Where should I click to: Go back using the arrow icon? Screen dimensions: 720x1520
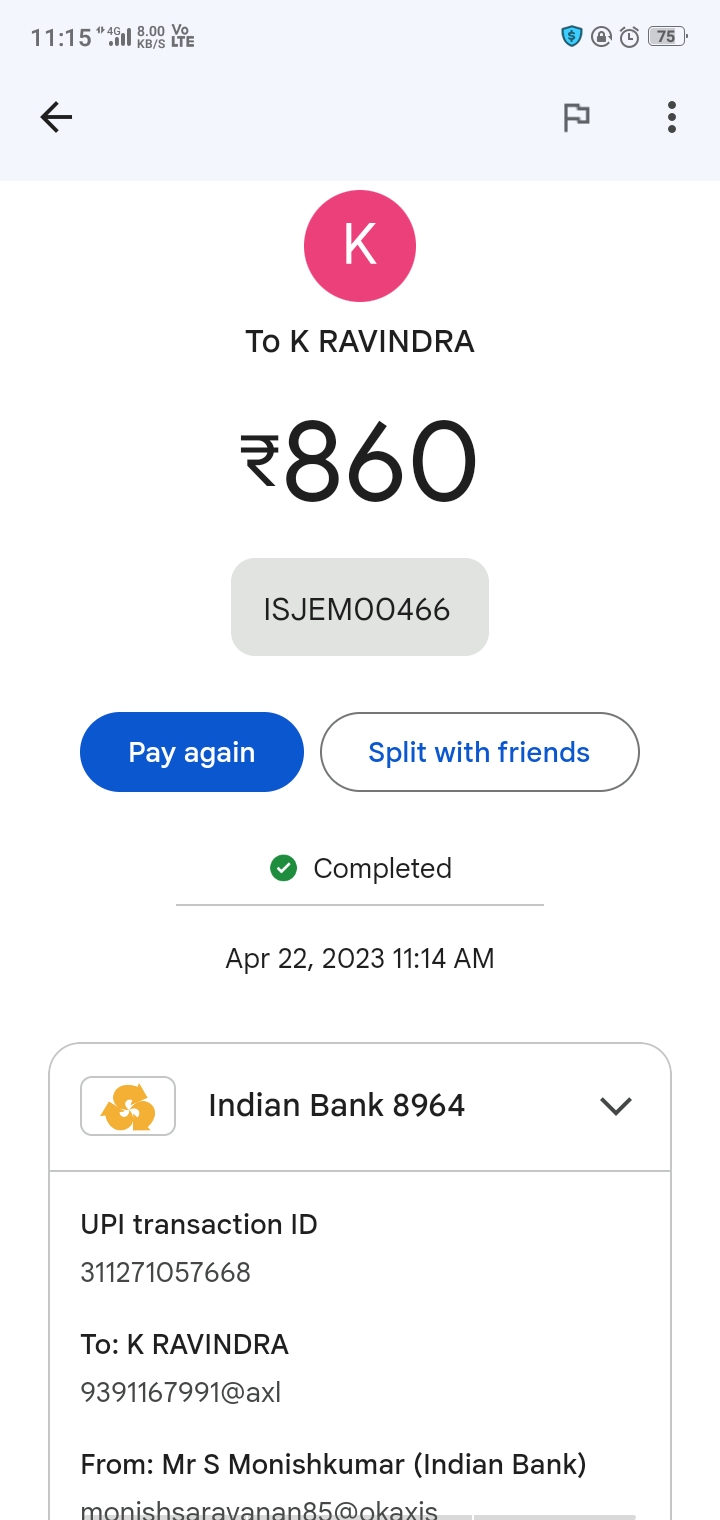coord(56,118)
